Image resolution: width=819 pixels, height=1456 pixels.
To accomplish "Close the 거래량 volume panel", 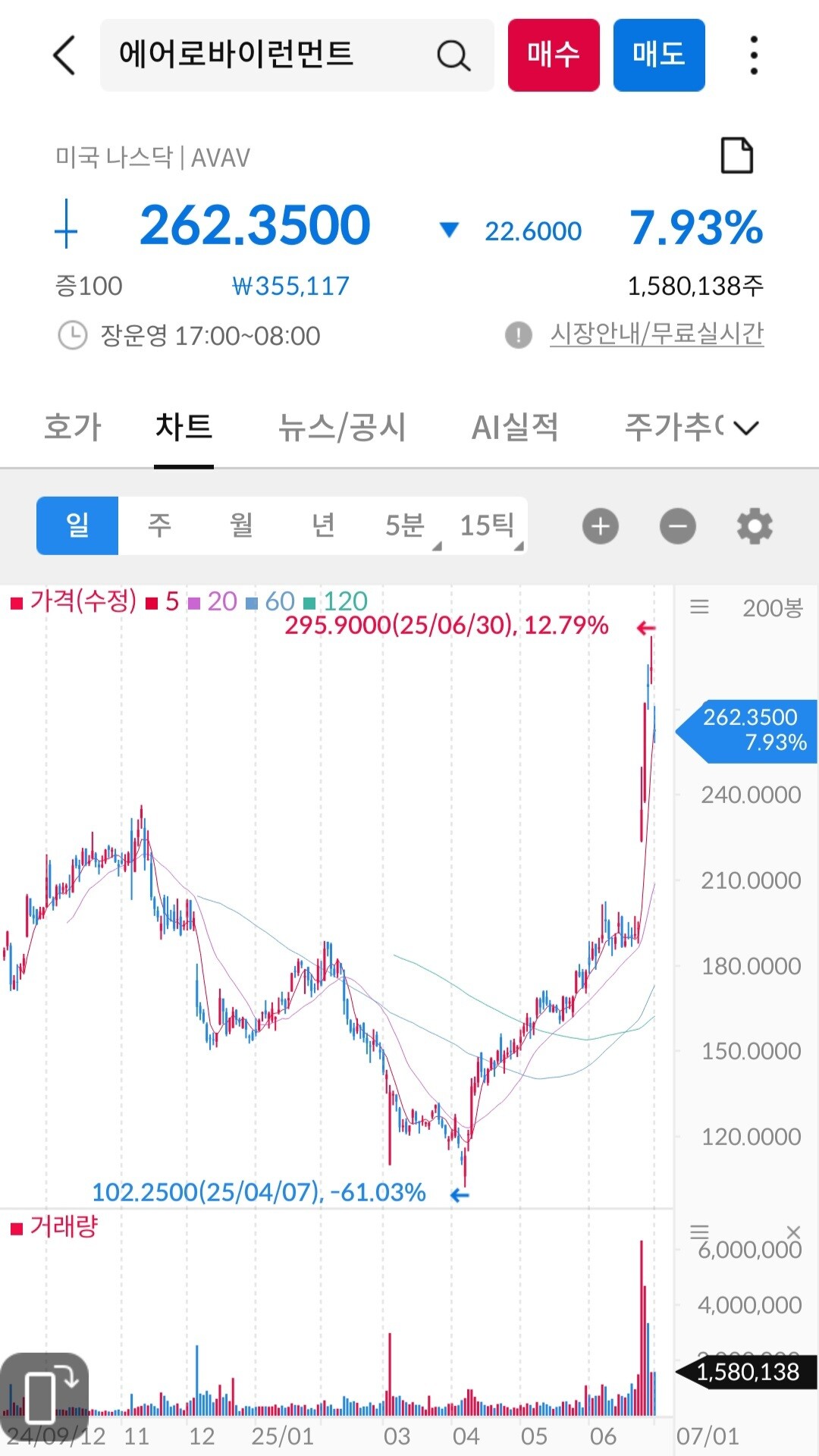I will tap(793, 1232).
